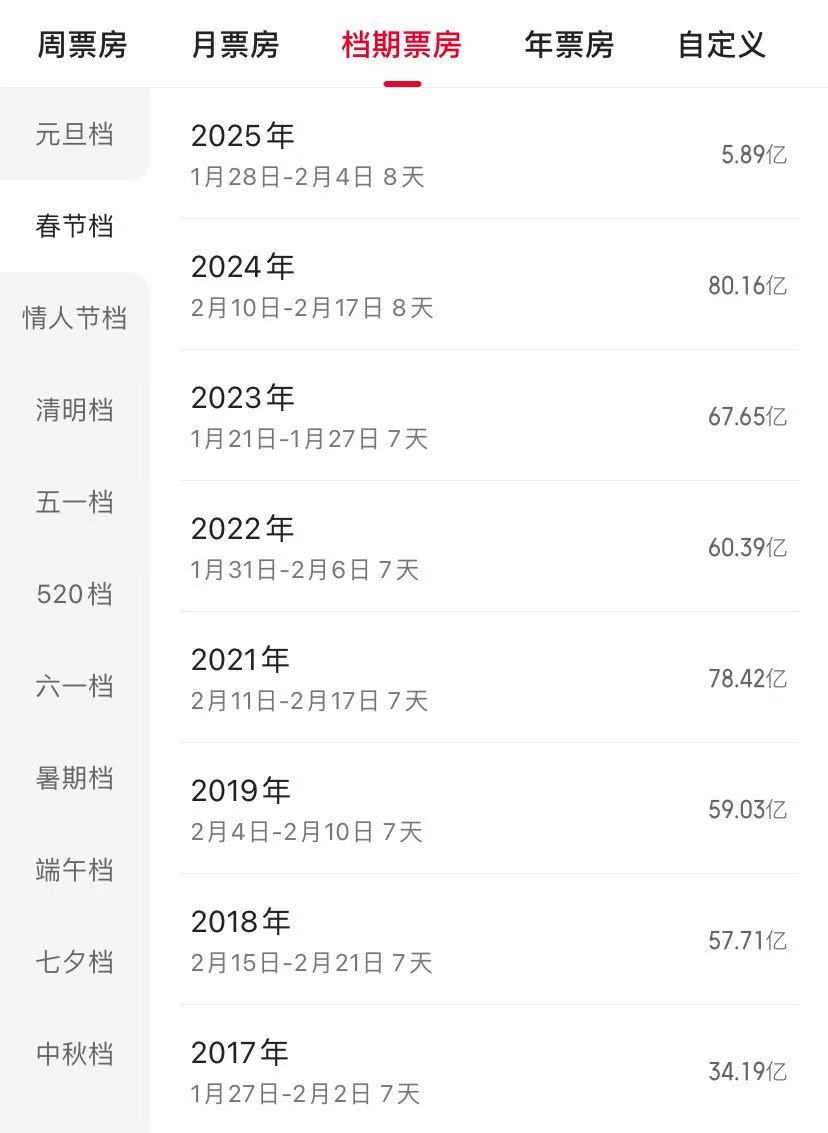Viewport: 828px width, 1133px height.
Task: Switch to 端午档
Action: 75,870
